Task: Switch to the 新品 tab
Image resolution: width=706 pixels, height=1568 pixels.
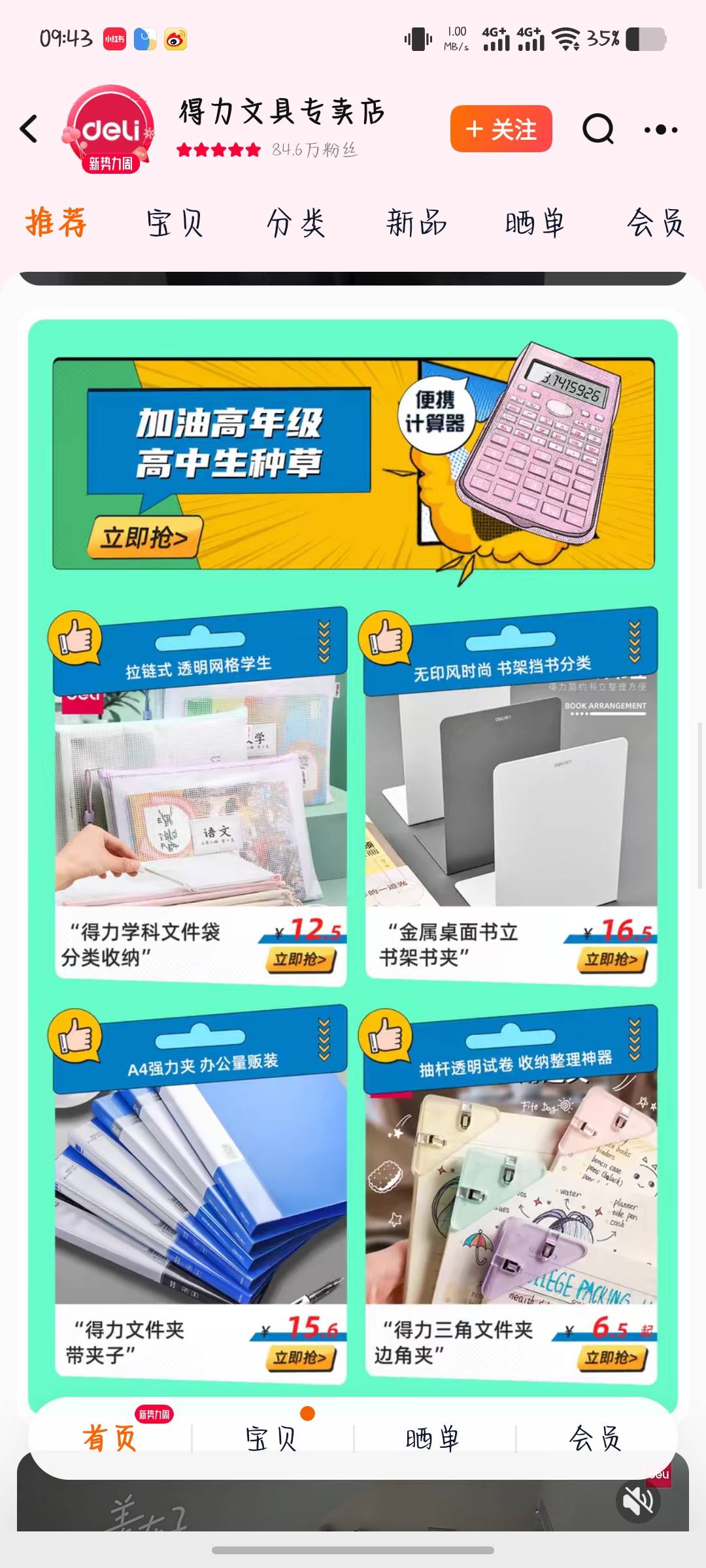Action: [x=416, y=223]
